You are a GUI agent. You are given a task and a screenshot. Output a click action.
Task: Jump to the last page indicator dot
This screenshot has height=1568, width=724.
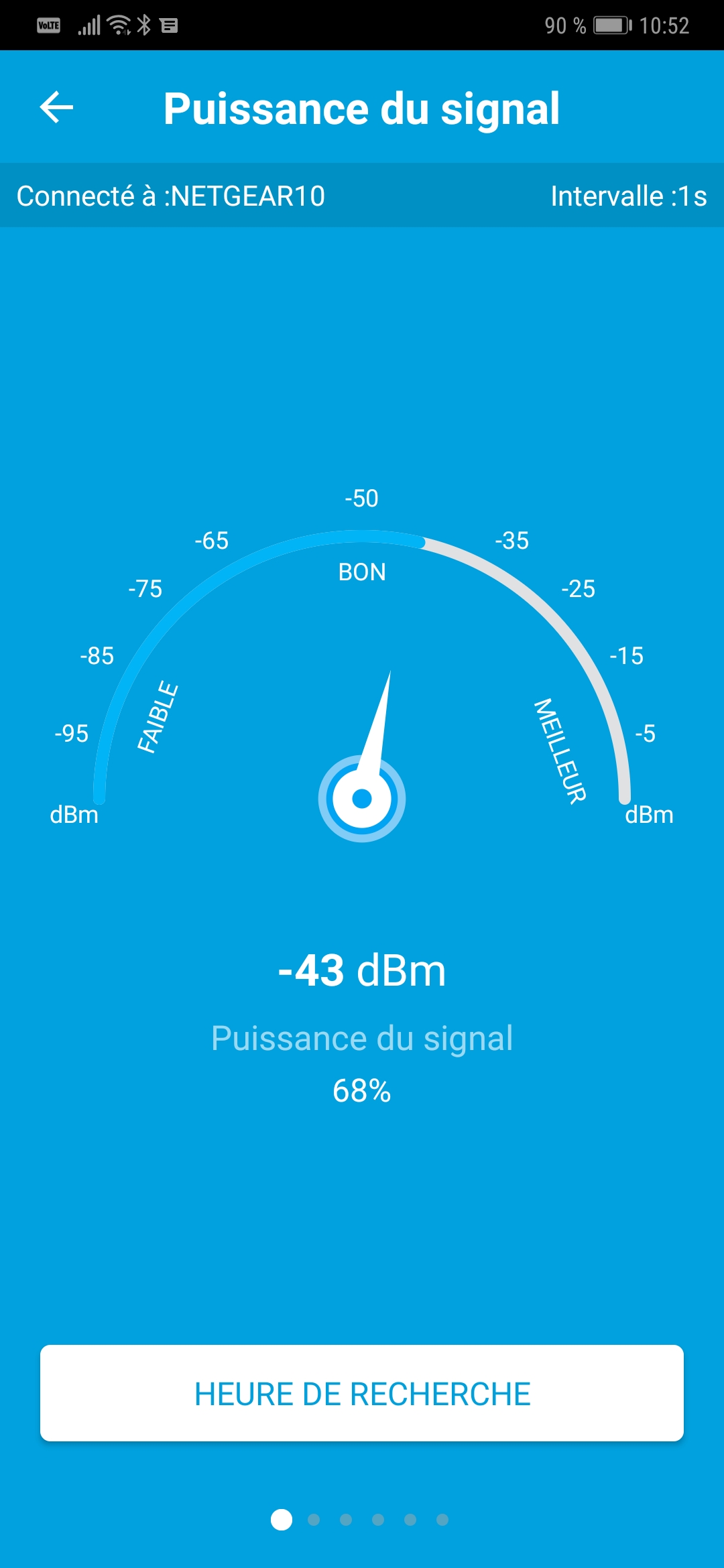click(442, 1520)
